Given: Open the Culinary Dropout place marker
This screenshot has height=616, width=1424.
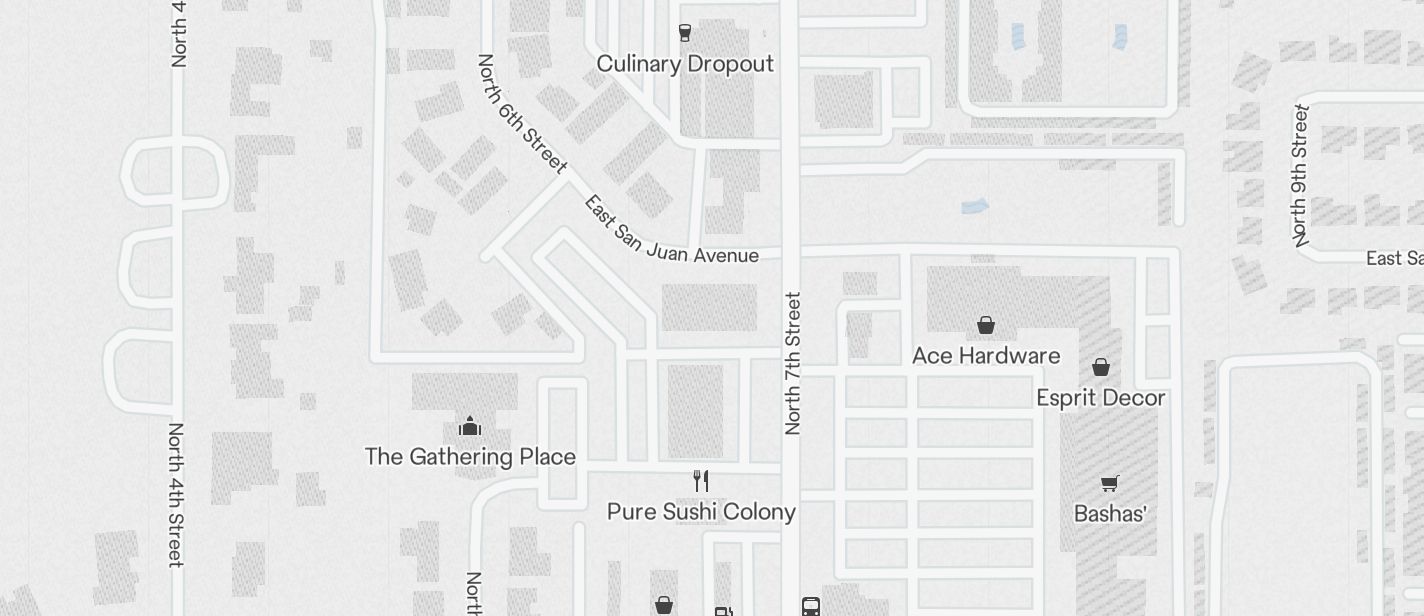Looking at the screenshot, I should pos(685,33).
